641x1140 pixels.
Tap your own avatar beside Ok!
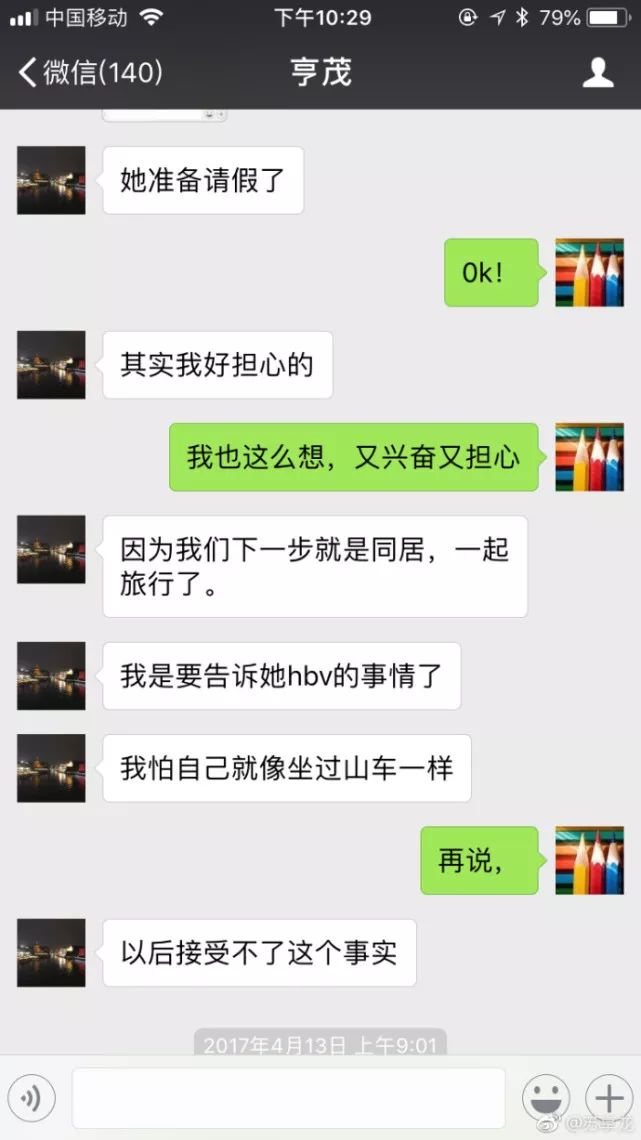tap(589, 272)
